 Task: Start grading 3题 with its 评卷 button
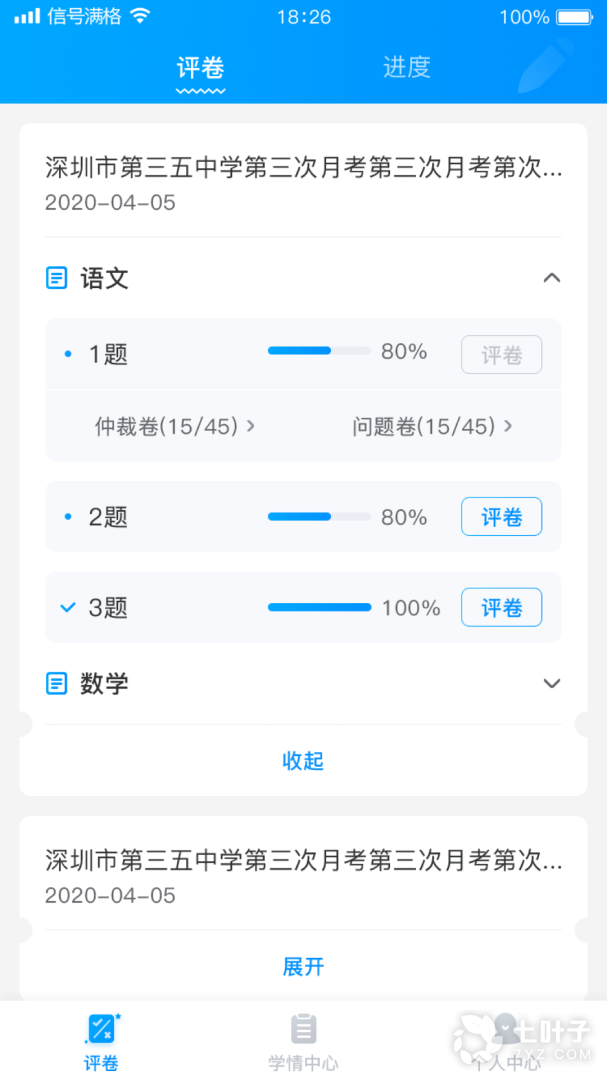[x=501, y=608]
